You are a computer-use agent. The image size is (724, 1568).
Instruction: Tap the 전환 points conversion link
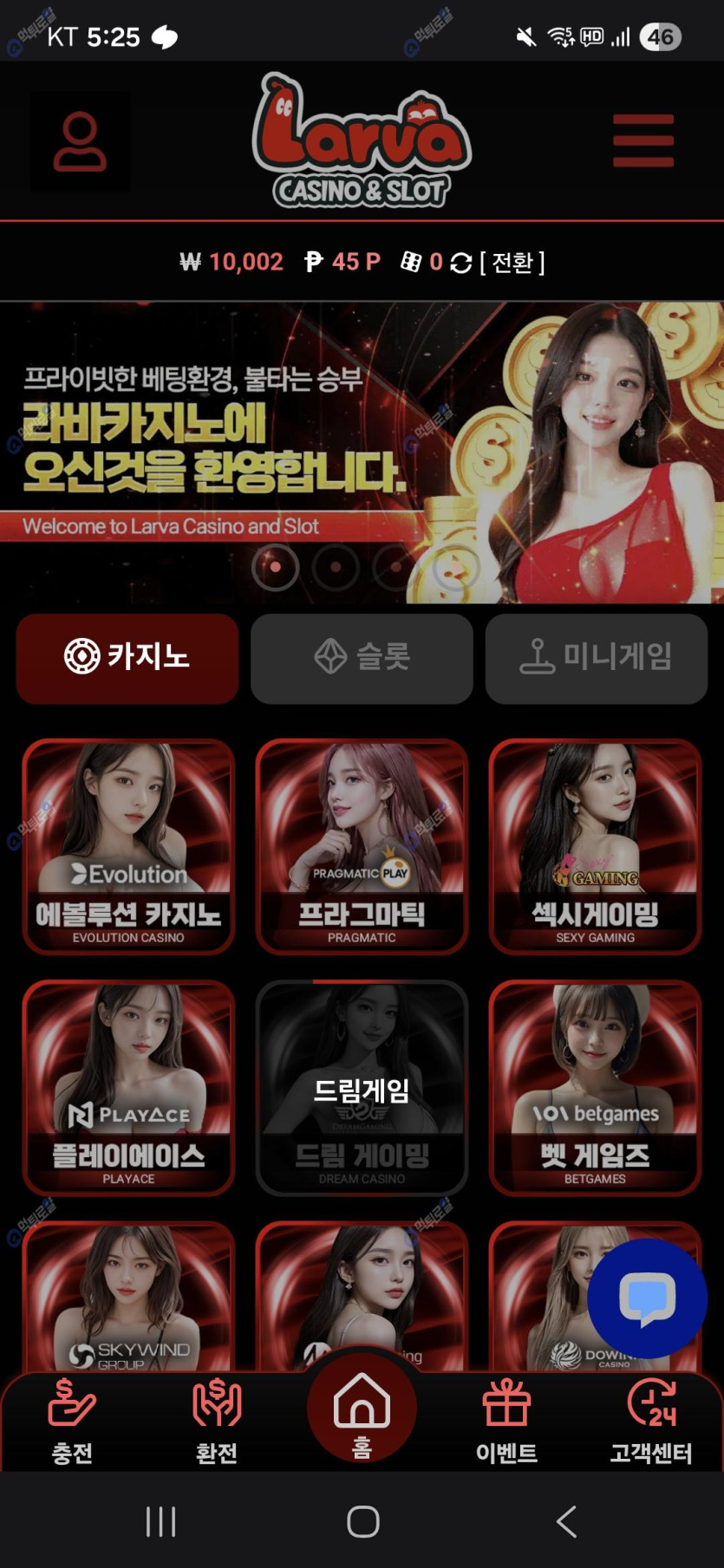click(512, 262)
